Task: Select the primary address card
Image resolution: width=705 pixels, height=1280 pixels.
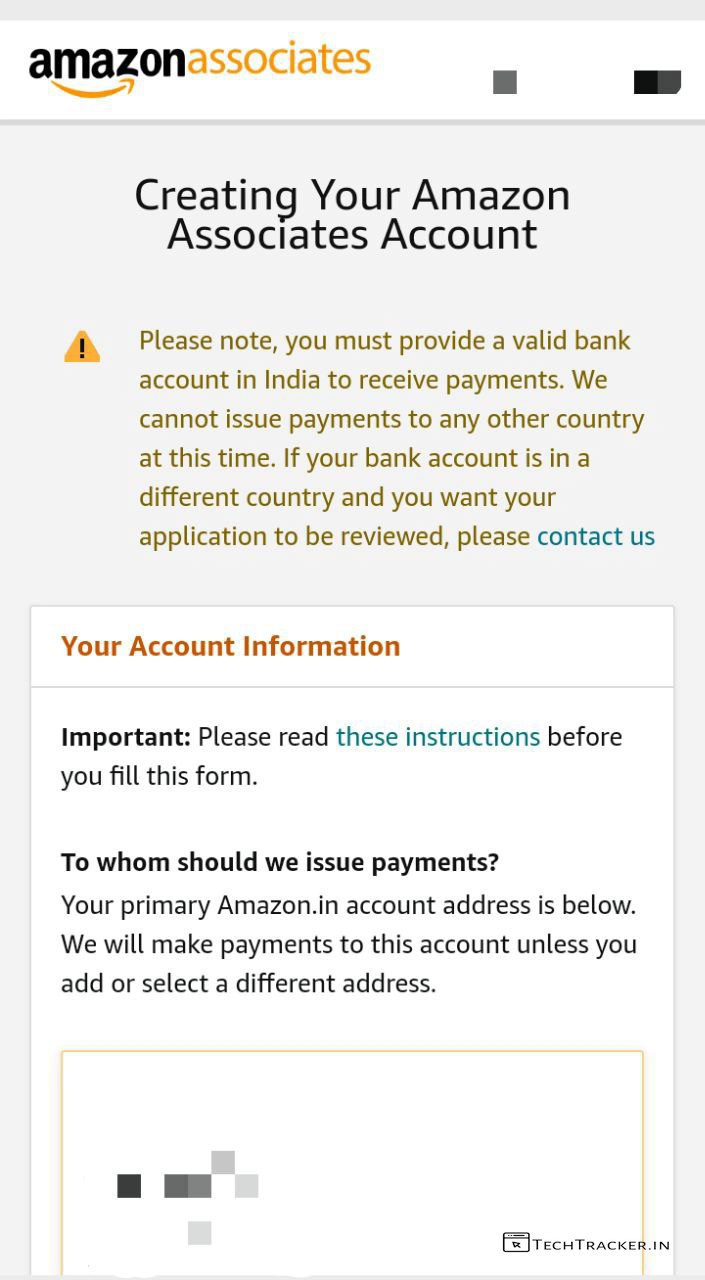Action: pyautogui.click(x=351, y=1160)
